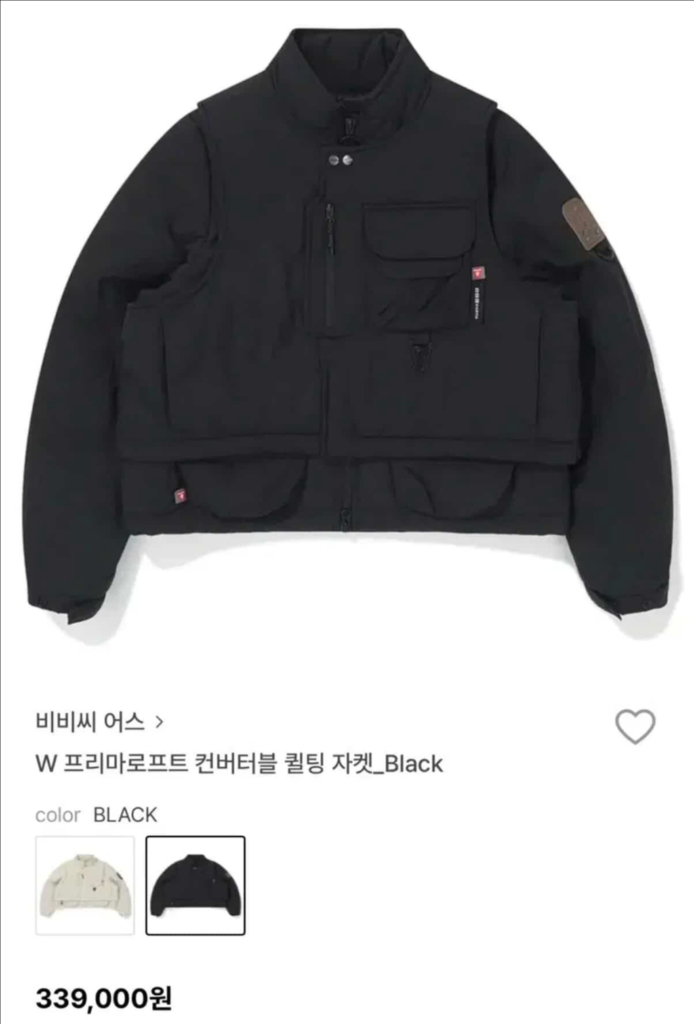Select the ivory color swatch
694x1024 pixels.
(85, 885)
